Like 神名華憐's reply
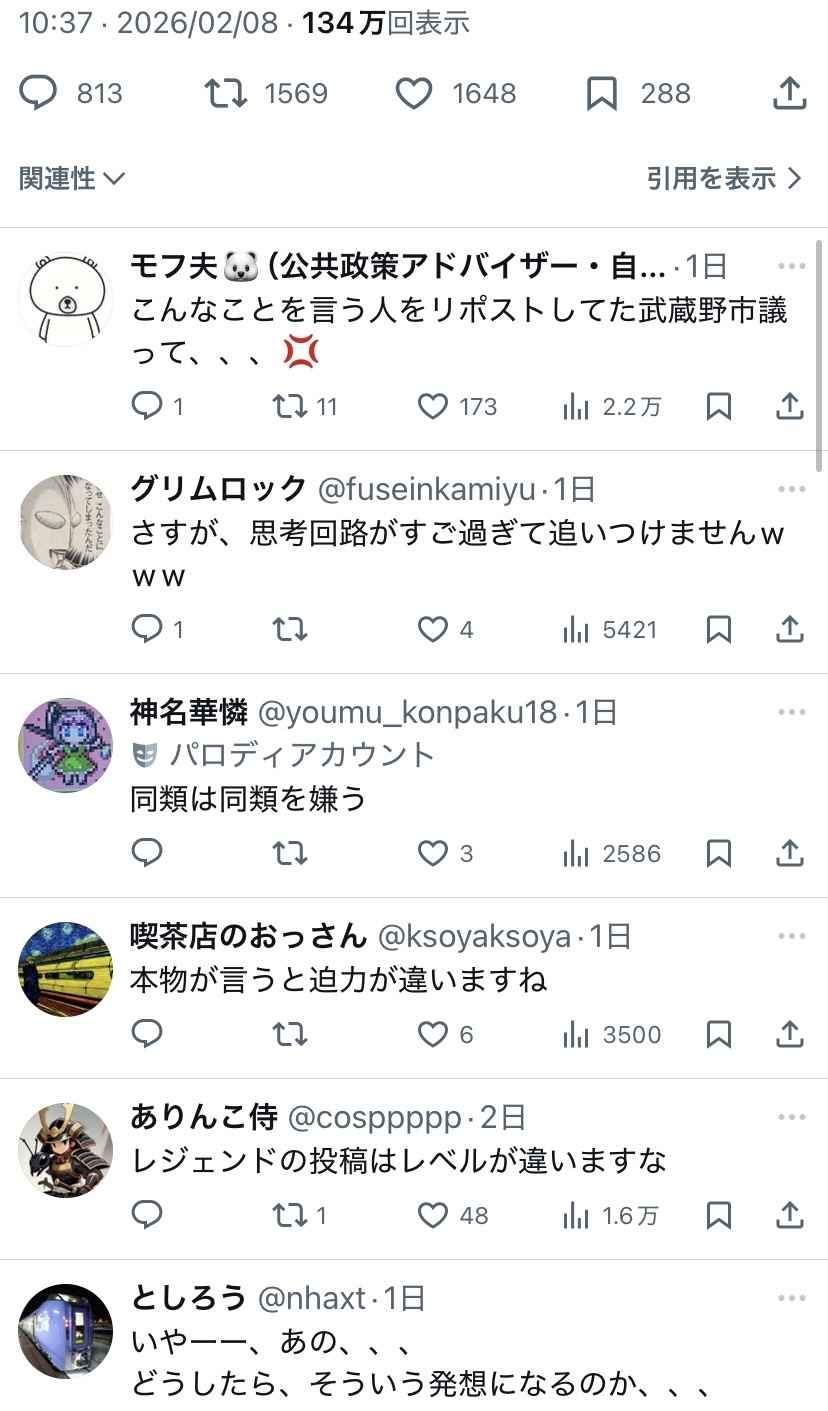Screen dimensions: 828x1411 432,853
